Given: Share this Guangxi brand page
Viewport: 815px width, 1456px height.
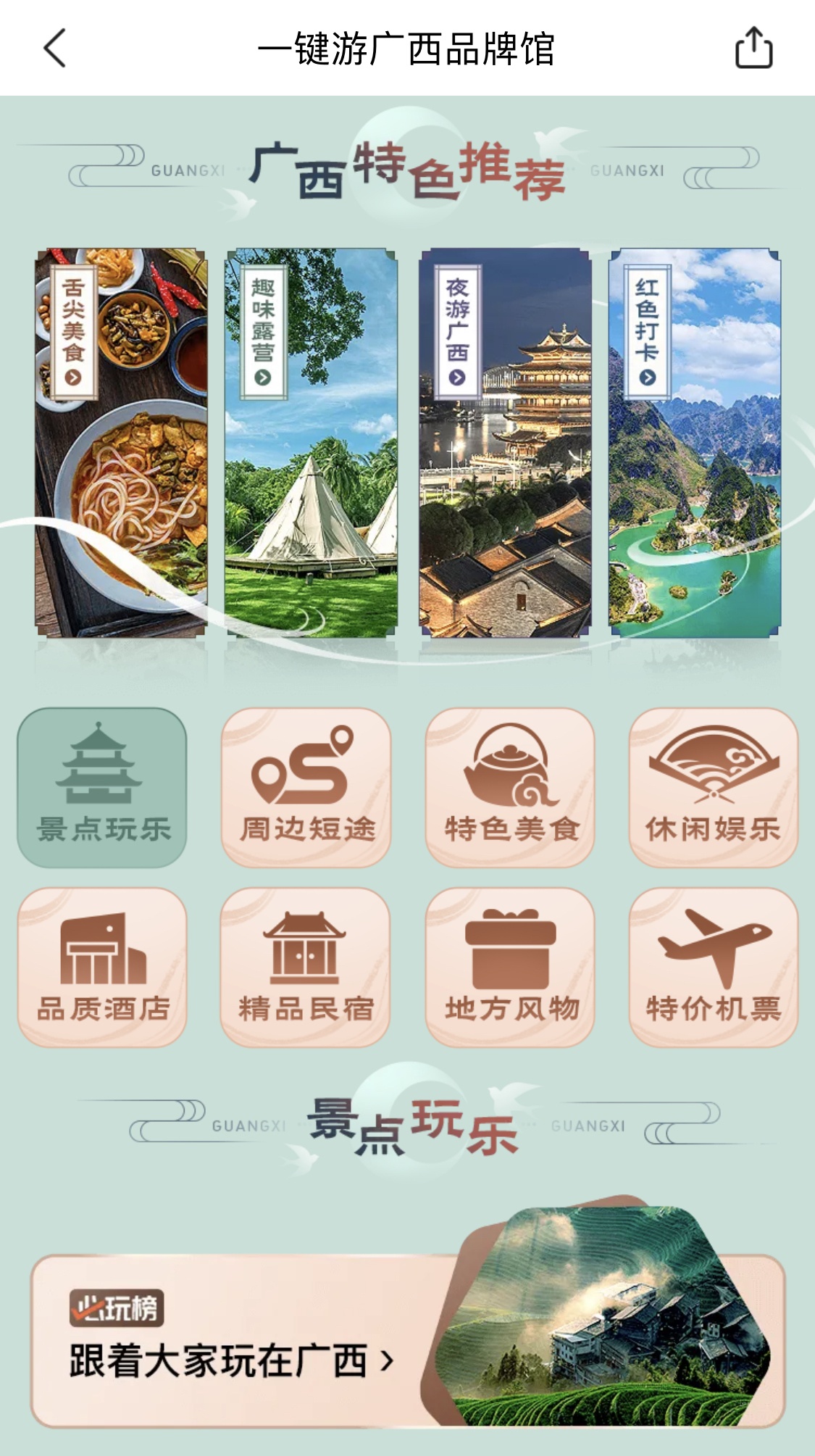Looking at the screenshot, I should pyautogui.click(x=753, y=49).
